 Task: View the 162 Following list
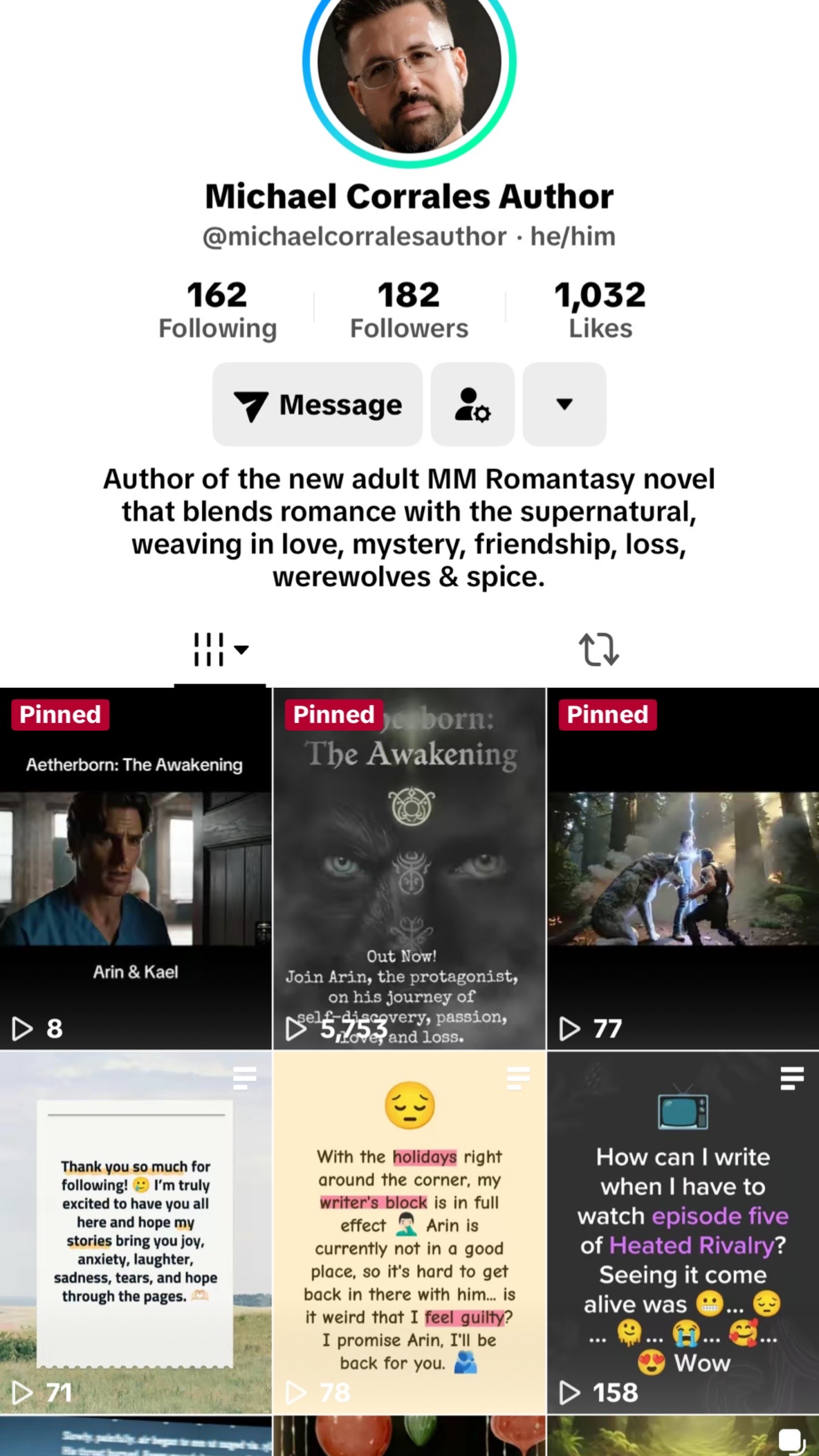217,310
